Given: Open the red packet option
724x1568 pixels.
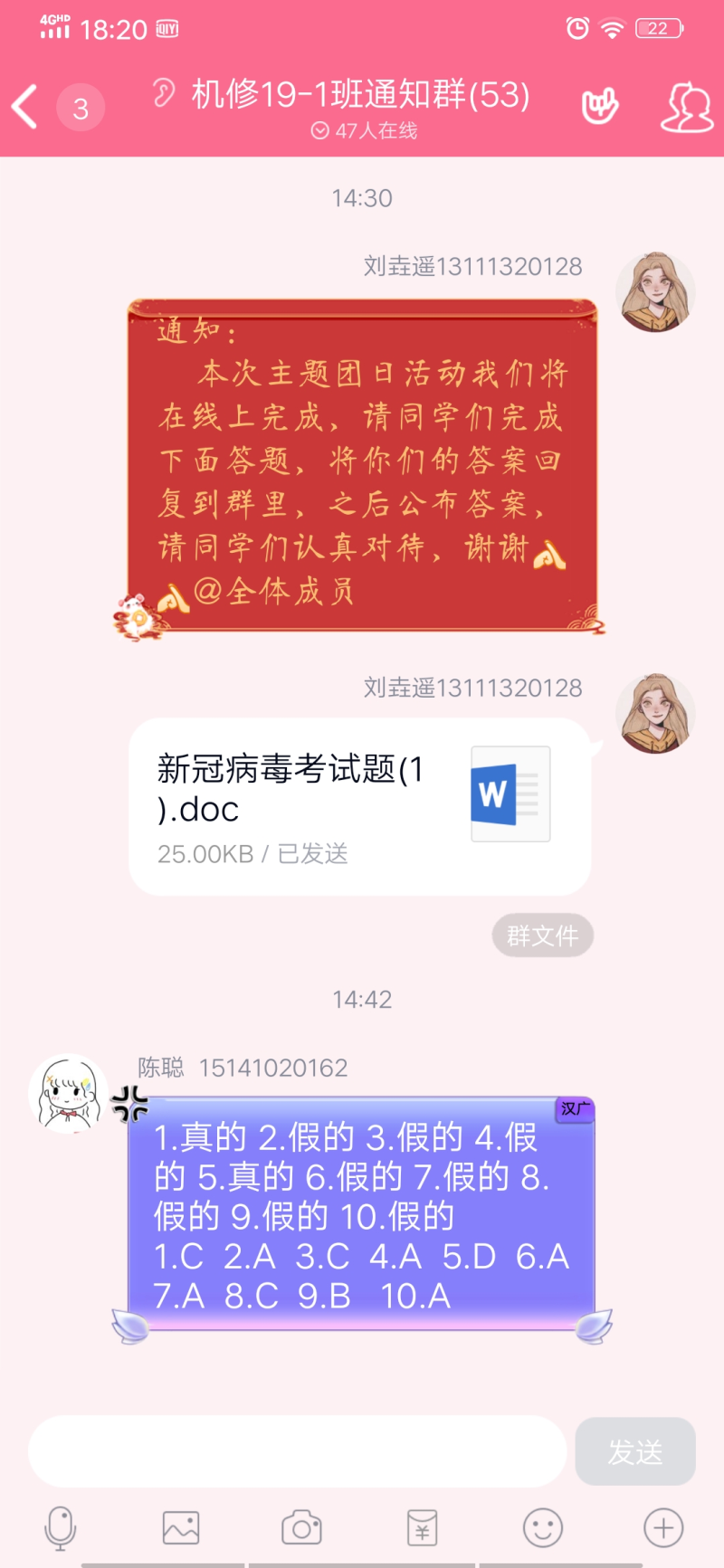Looking at the screenshot, I should click(423, 1528).
